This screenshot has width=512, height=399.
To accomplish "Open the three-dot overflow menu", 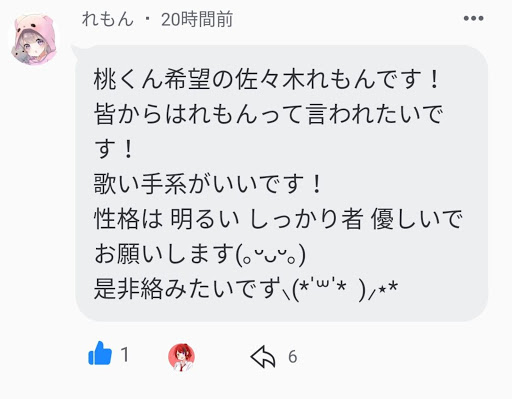I will [473, 18].
